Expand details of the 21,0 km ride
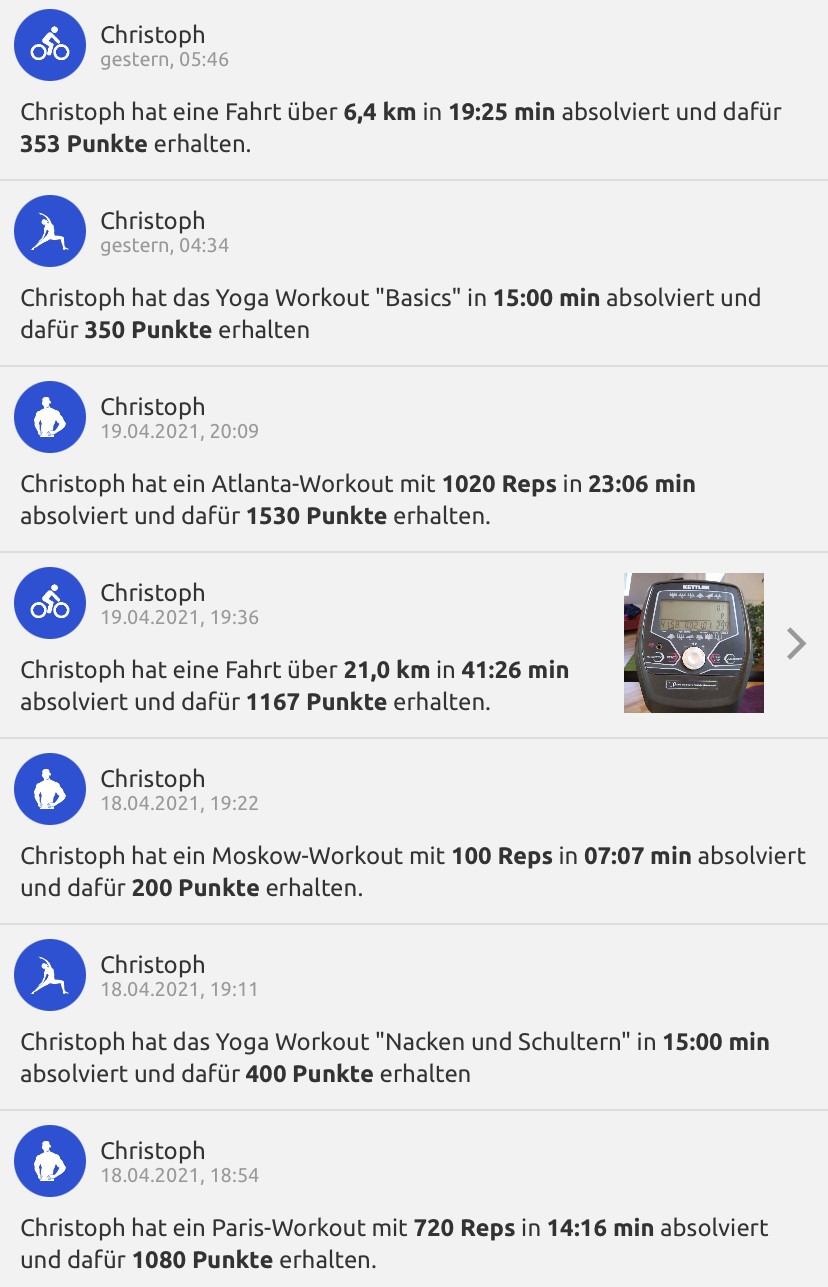828x1287 pixels. coord(795,641)
